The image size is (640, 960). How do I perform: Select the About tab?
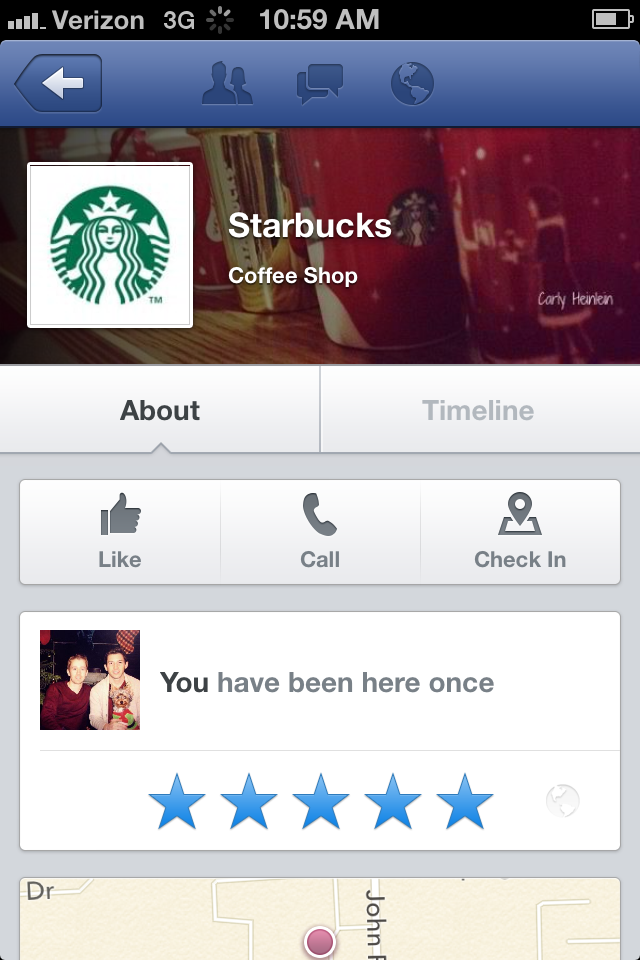(x=160, y=410)
